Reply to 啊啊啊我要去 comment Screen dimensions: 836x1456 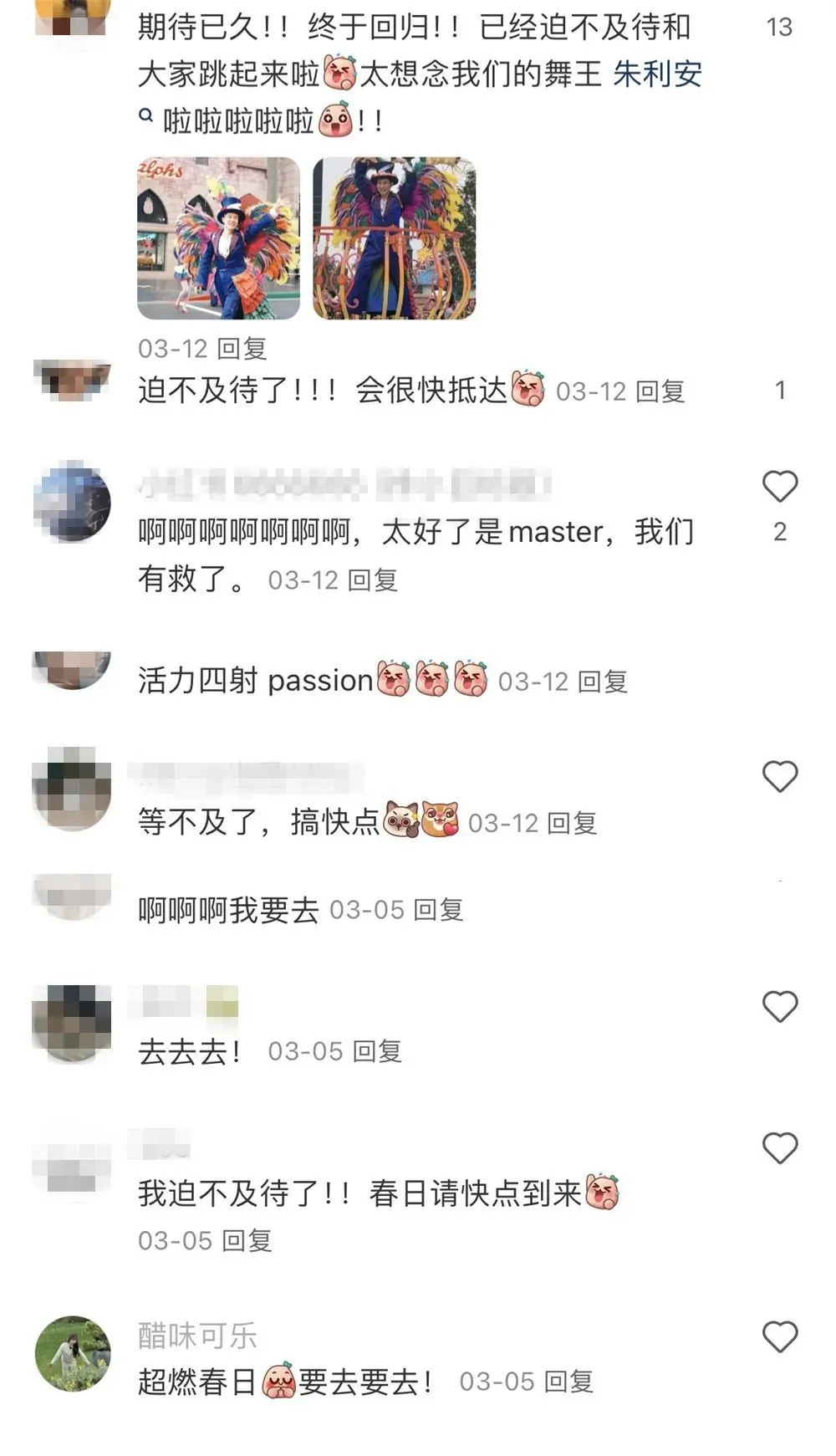click(x=438, y=910)
